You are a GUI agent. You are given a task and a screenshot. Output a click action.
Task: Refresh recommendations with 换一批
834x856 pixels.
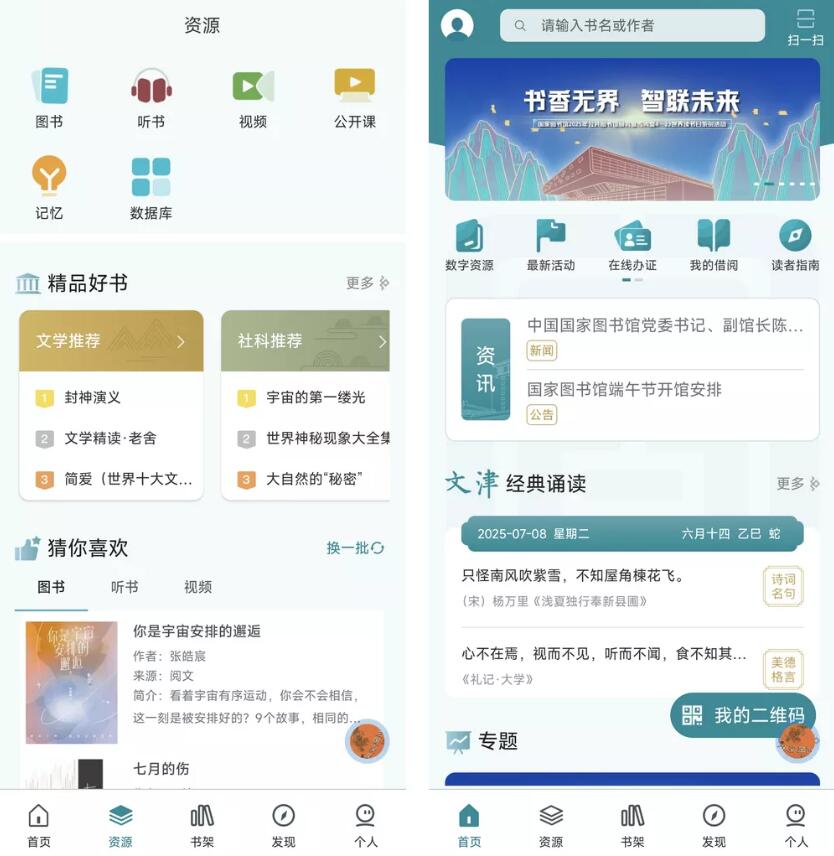tap(355, 548)
